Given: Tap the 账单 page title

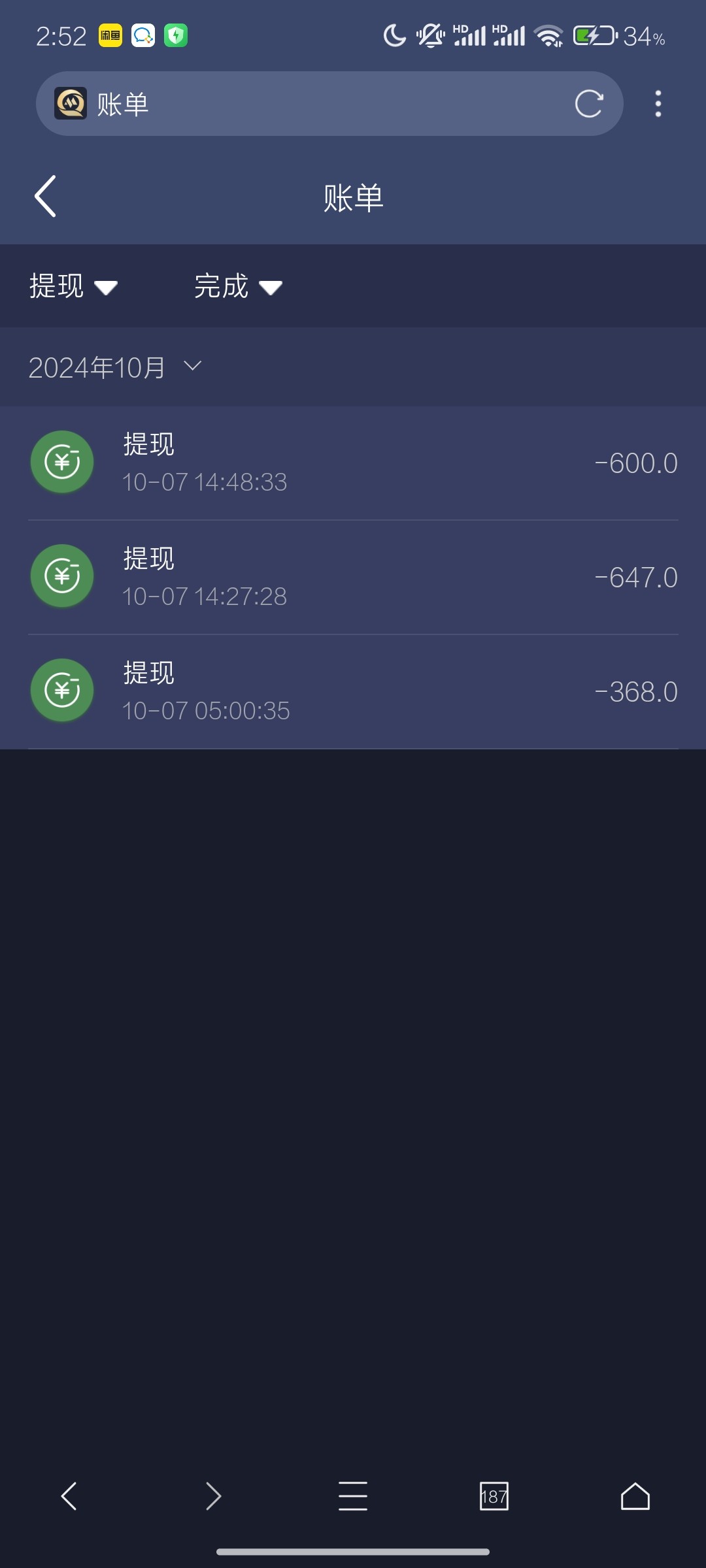Looking at the screenshot, I should [353, 198].
